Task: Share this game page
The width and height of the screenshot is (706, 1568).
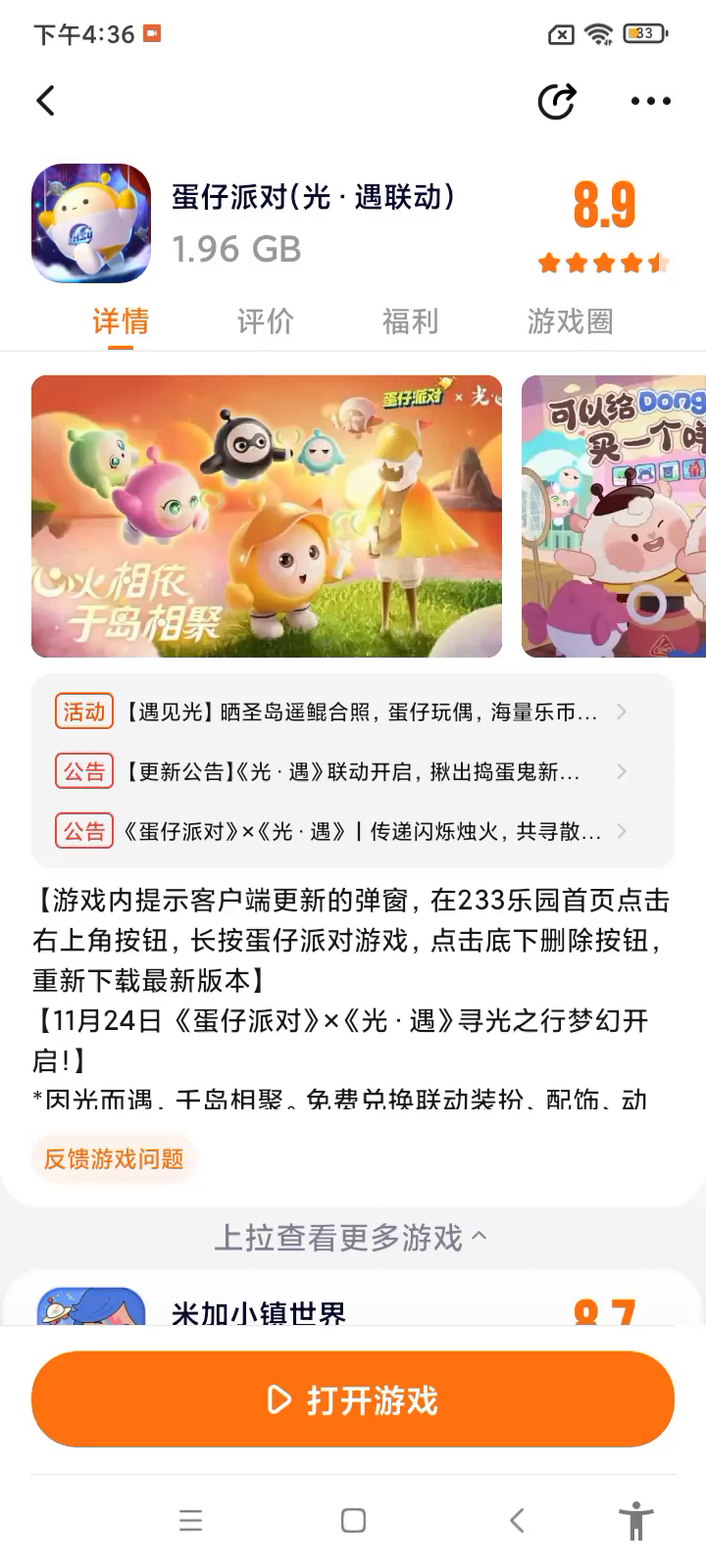Action: [x=557, y=102]
